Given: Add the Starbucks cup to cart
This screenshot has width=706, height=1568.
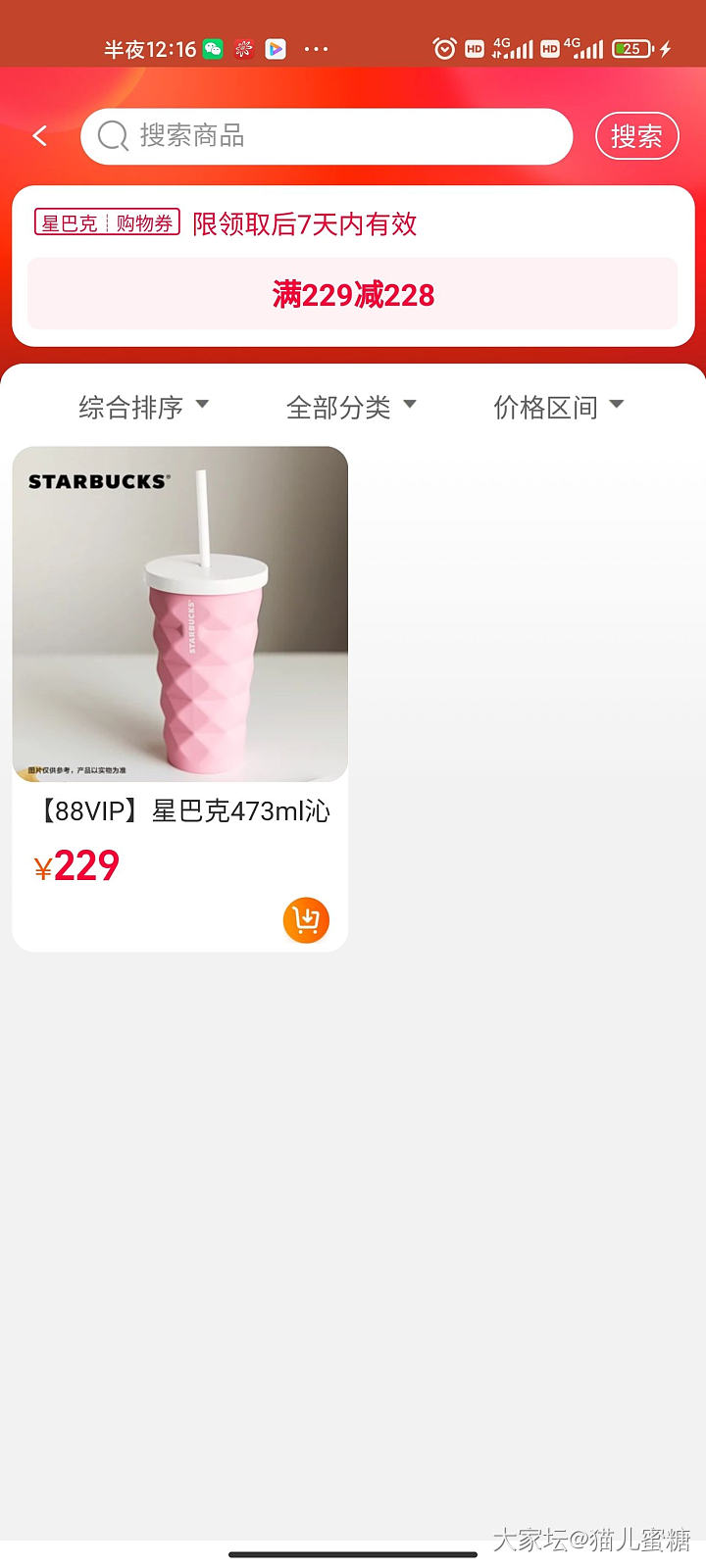Looking at the screenshot, I should (306, 920).
